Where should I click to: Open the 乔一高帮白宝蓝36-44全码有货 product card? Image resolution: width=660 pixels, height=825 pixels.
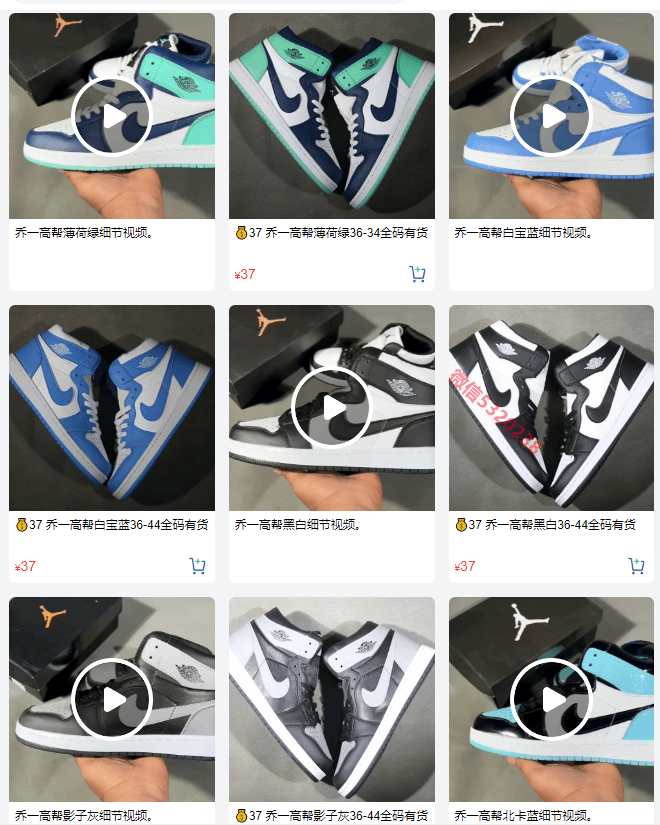(112, 444)
